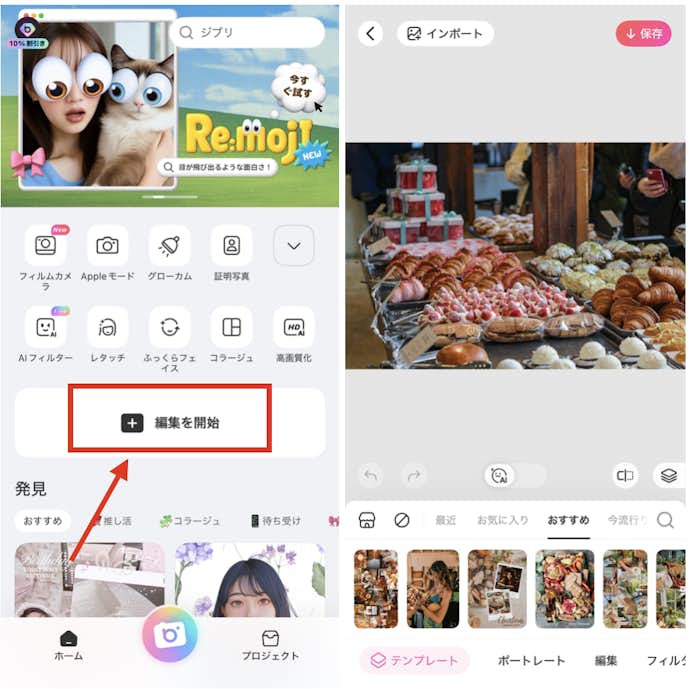Open the 証明写真 tool
This screenshot has width=689, height=689.
click(x=231, y=245)
